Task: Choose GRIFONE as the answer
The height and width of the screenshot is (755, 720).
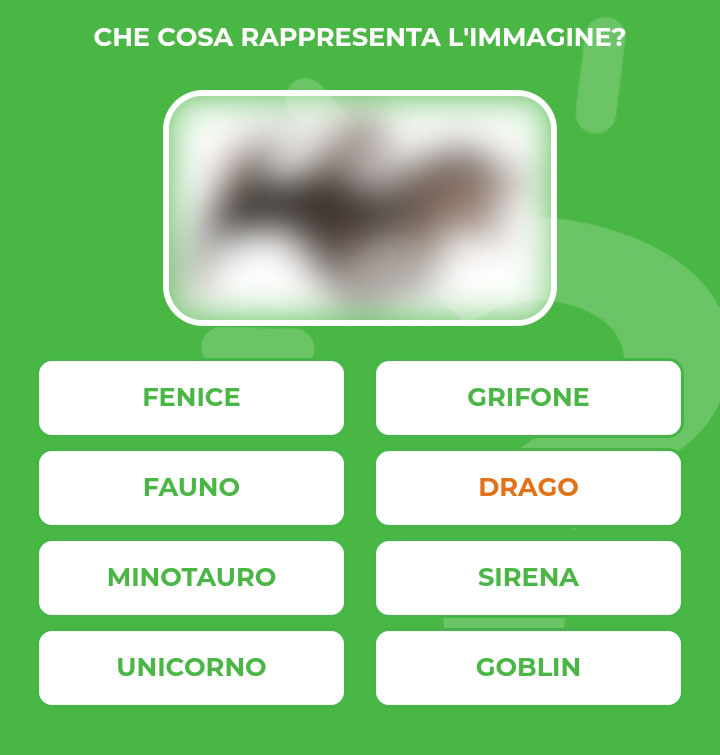Action: coord(528,398)
